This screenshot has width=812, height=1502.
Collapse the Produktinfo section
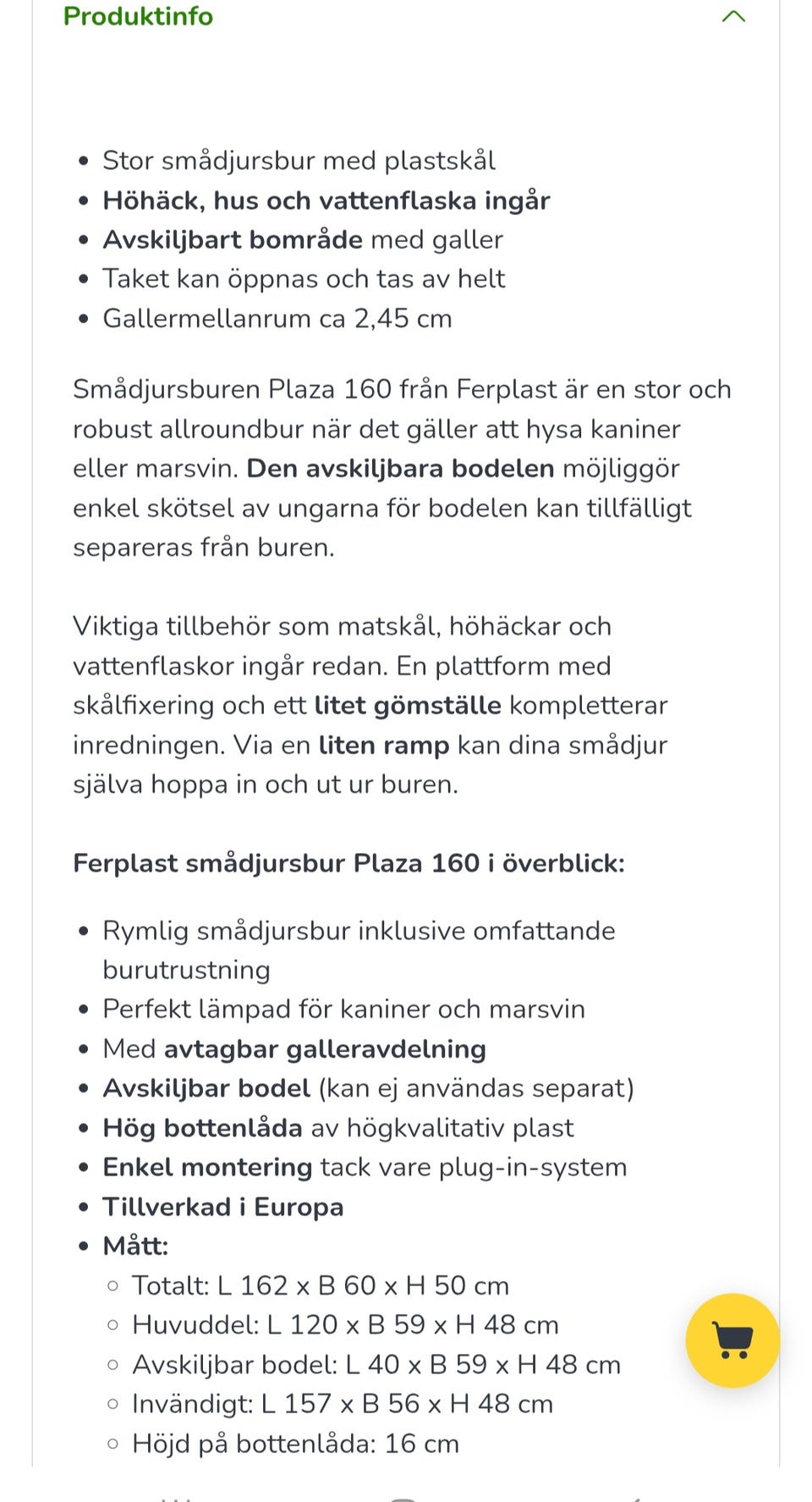[x=733, y=16]
